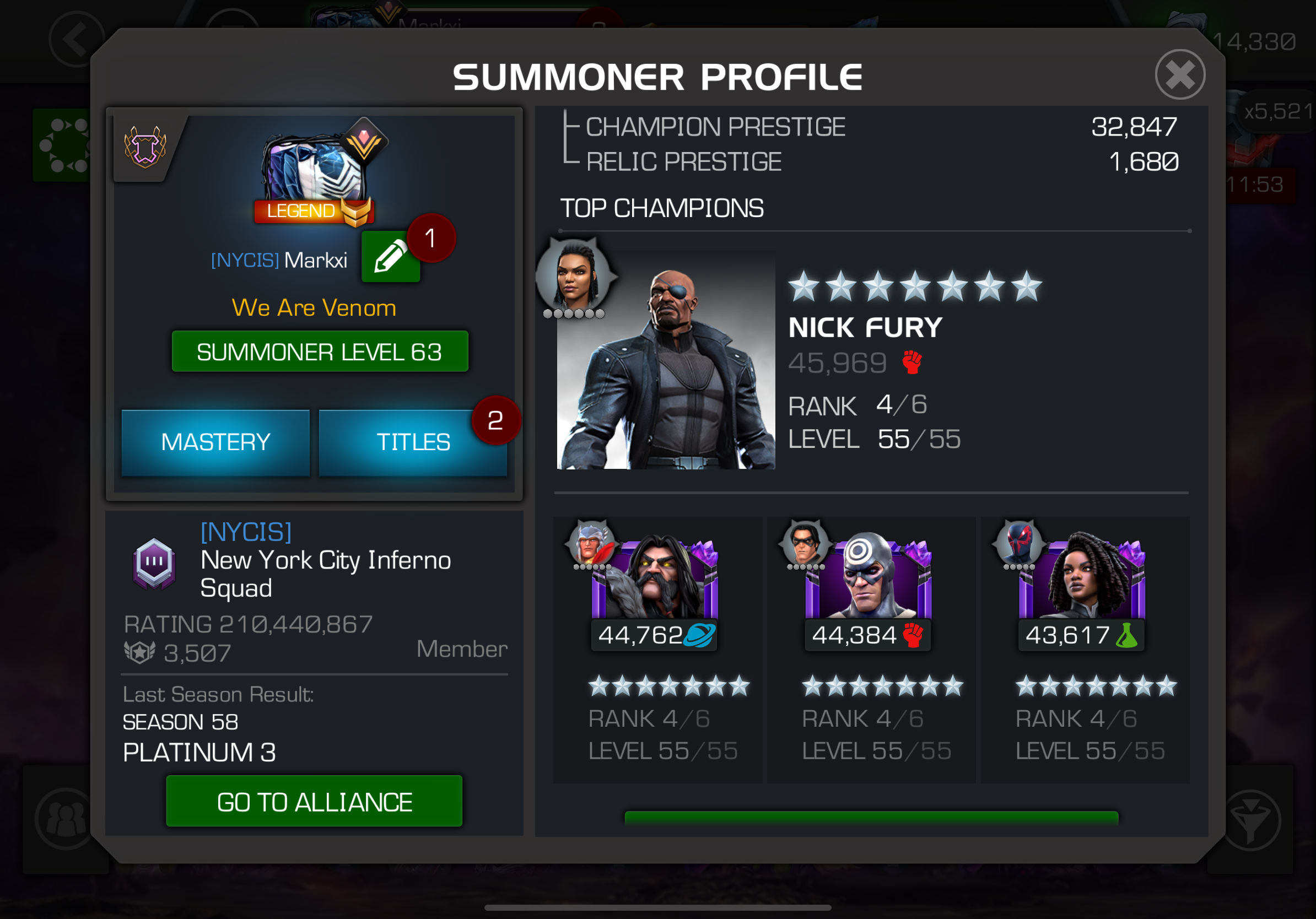
Task: Edit the summoner name with the pencil button
Action: pyautogui.click(x=390, y=257)
